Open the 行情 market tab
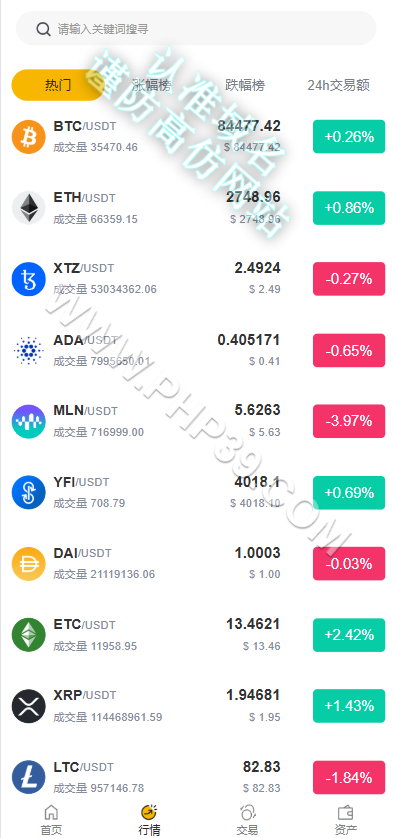 [x=149, y=820]
